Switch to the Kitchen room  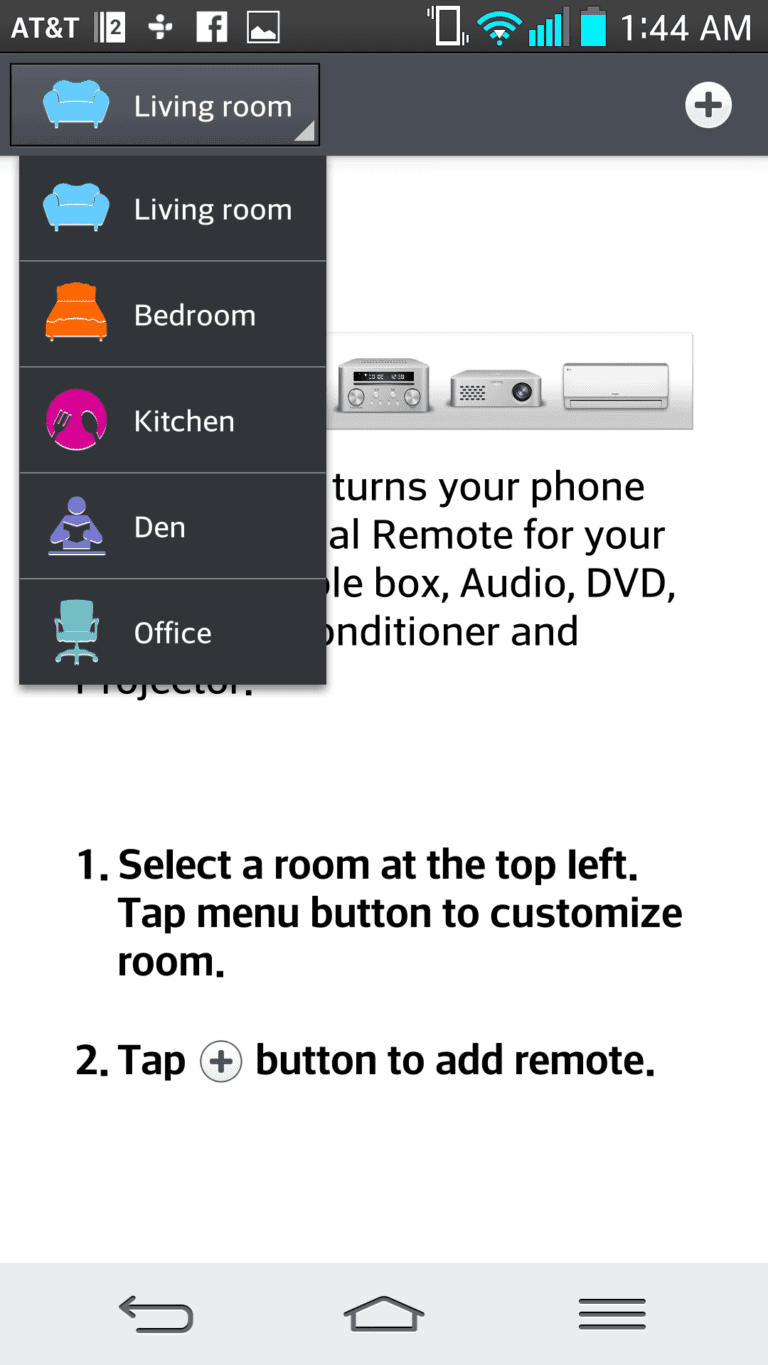[x=173, y=421]
